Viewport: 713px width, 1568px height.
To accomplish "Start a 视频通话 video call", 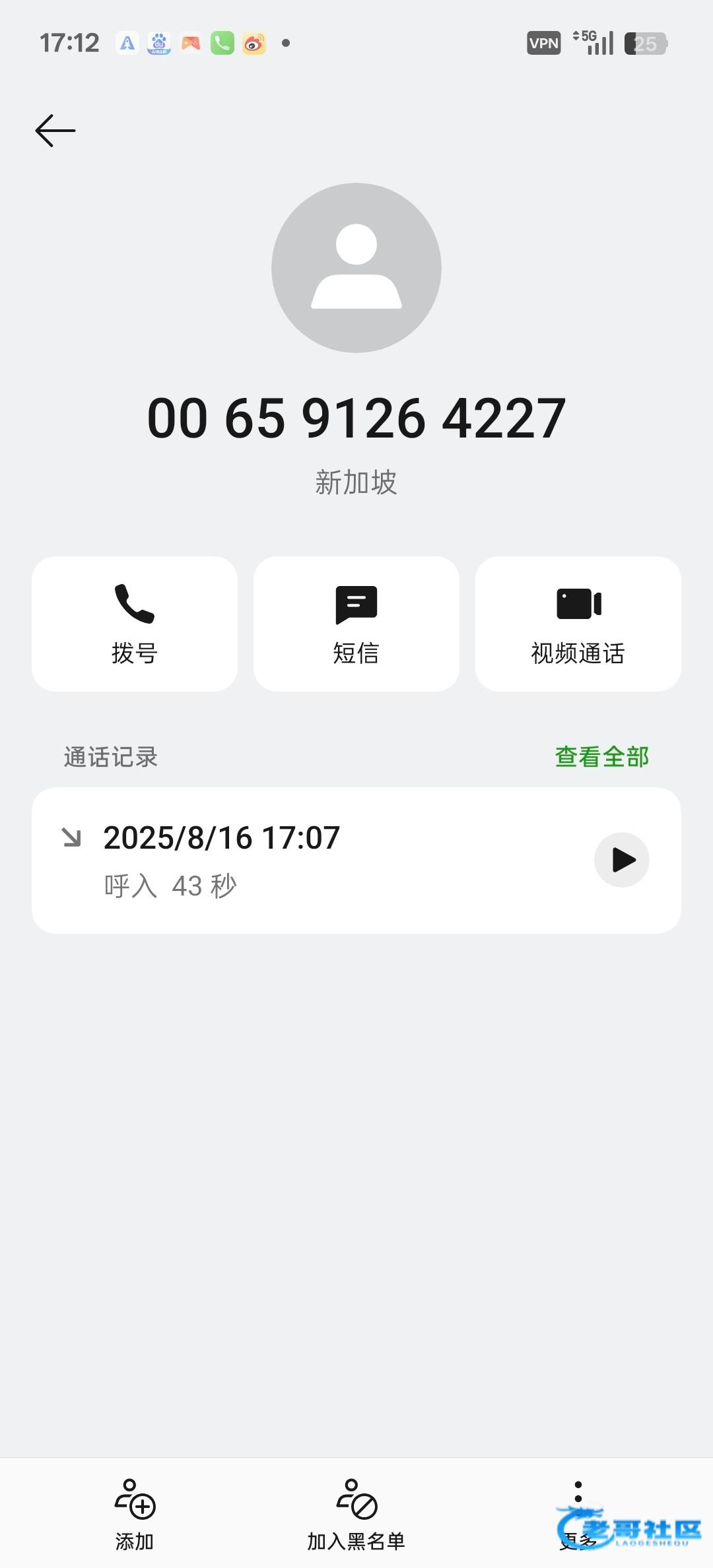I will coord(578,624).
